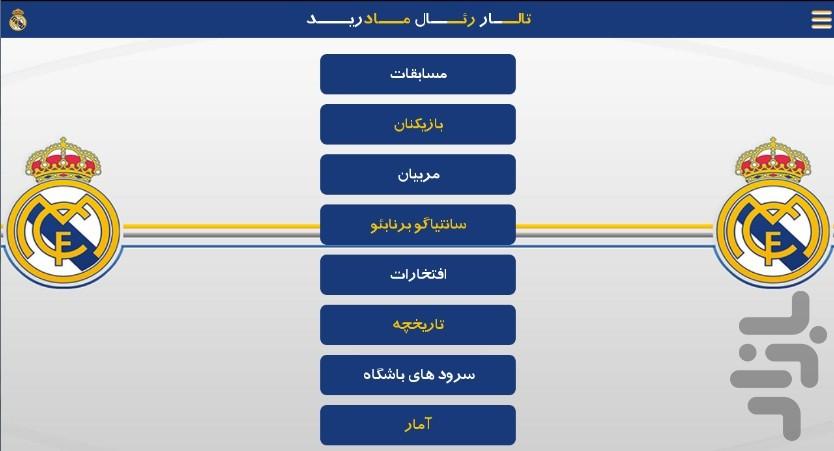The height and width of the screenshot is (451, 834).
Task: Open سانتیاگو برنابئو stadium page
Action: 418,224
